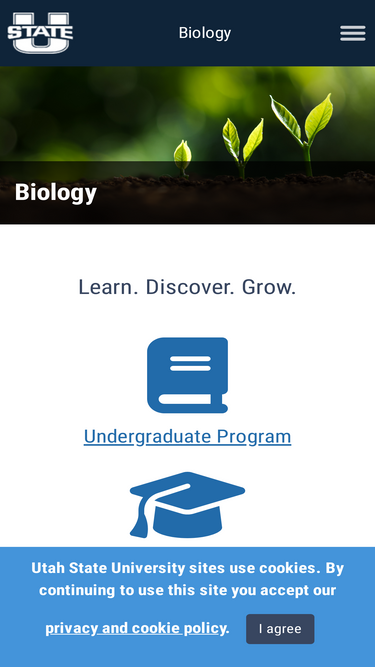Screen dimensions: 375x667
Task: Tap the graduation cap icon
Action: click(188, 505)
